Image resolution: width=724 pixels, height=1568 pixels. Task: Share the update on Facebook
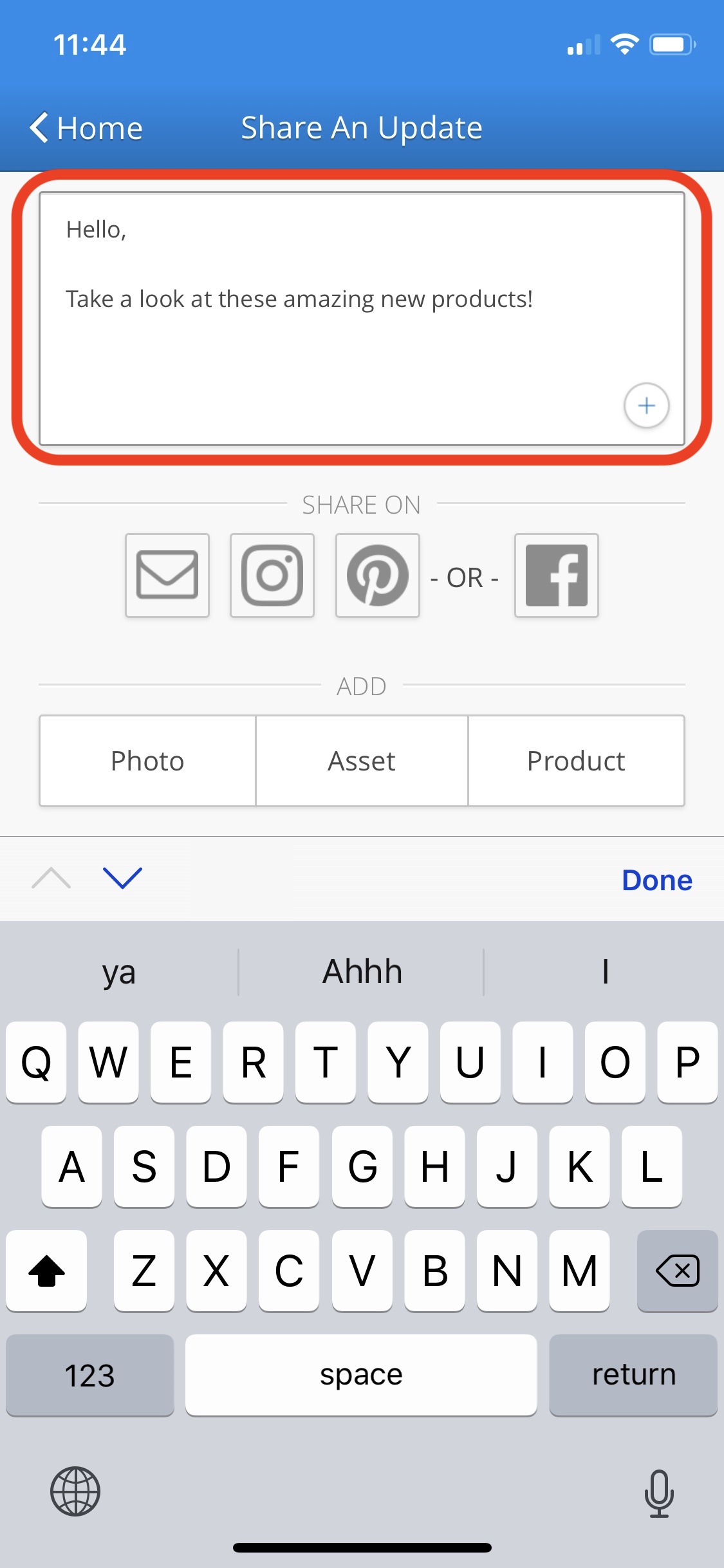(556, 575)
